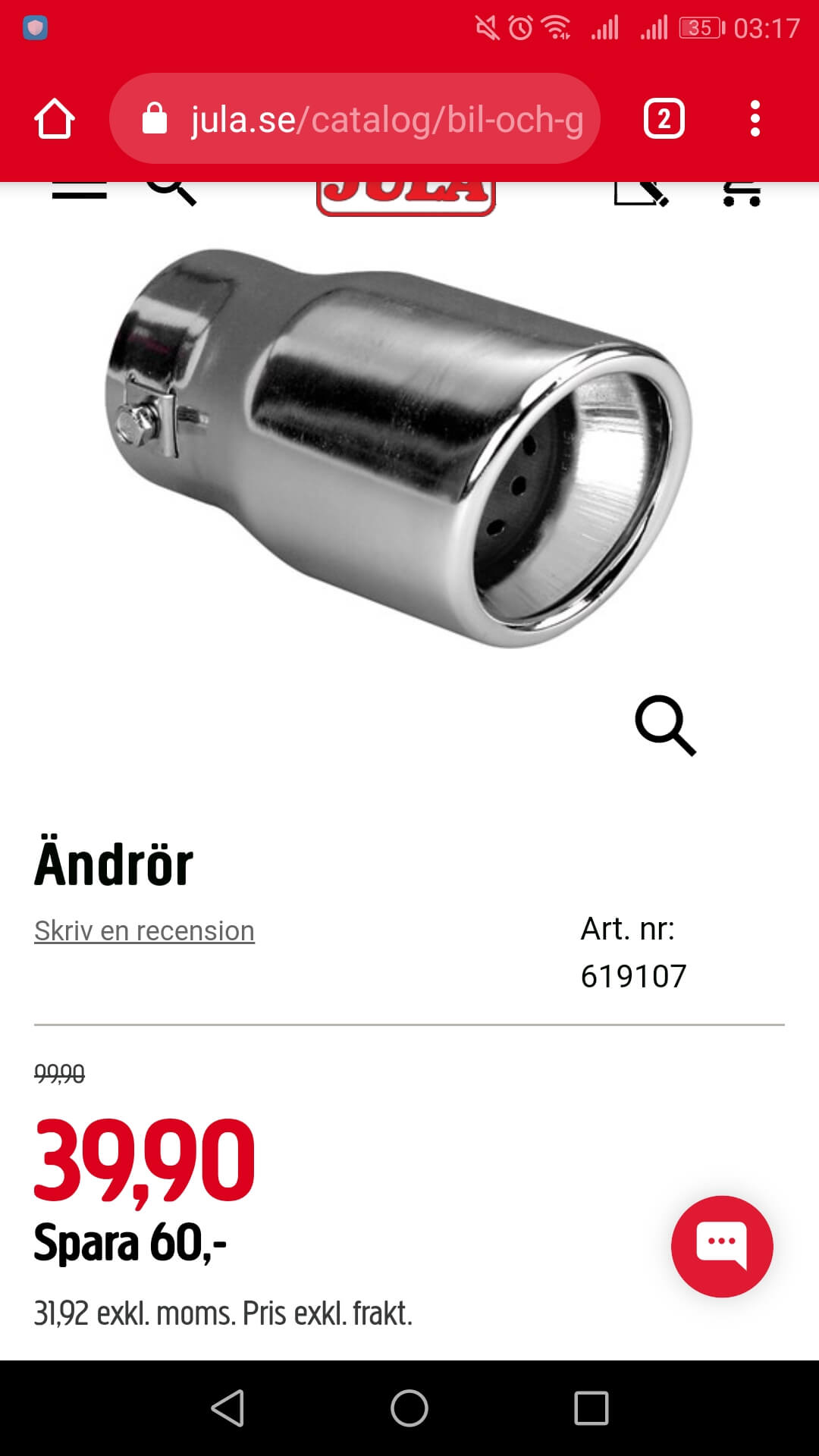The height and width of the screenshot is (1456, 819).
Task: Open the Jula site search
Action: (171, 191)
